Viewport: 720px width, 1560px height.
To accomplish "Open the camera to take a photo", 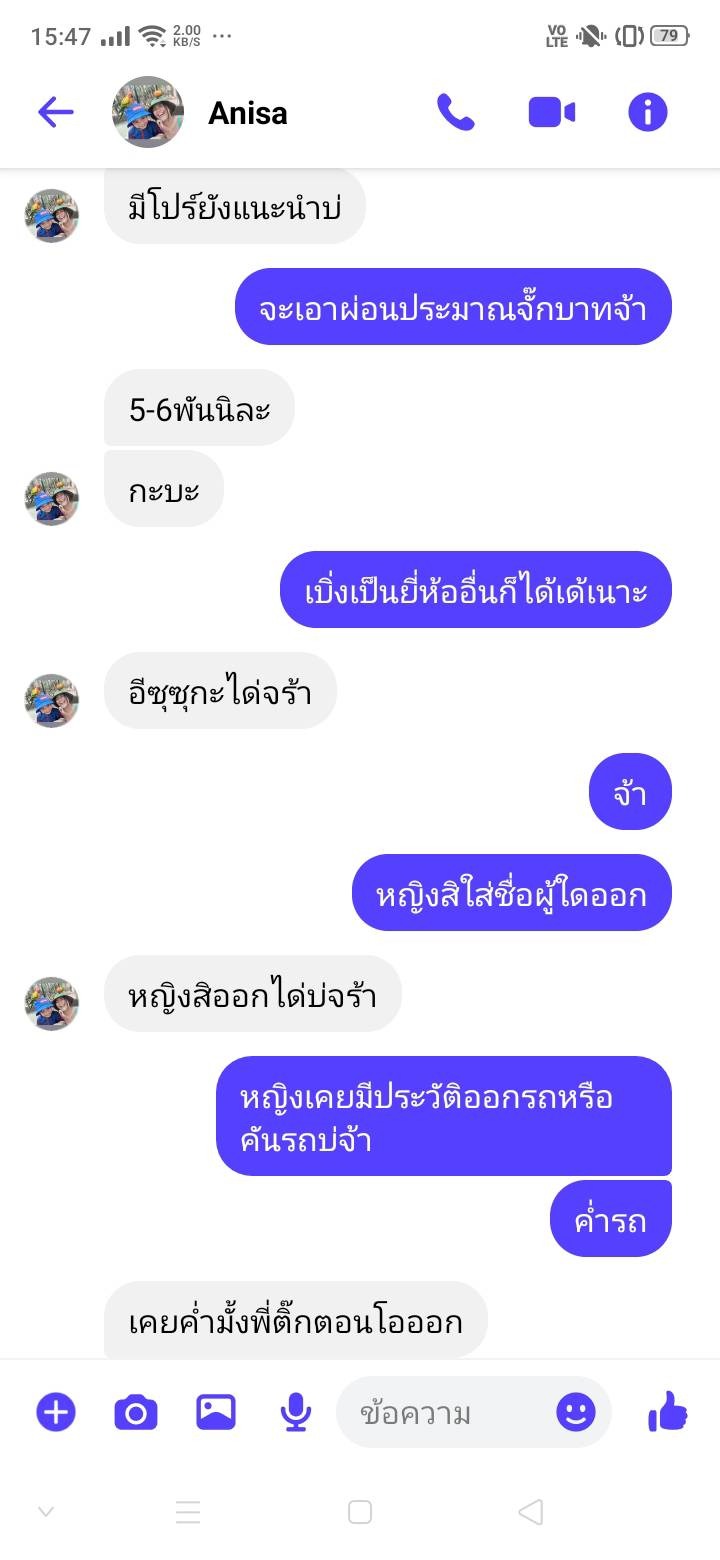I will (136, 1412).
